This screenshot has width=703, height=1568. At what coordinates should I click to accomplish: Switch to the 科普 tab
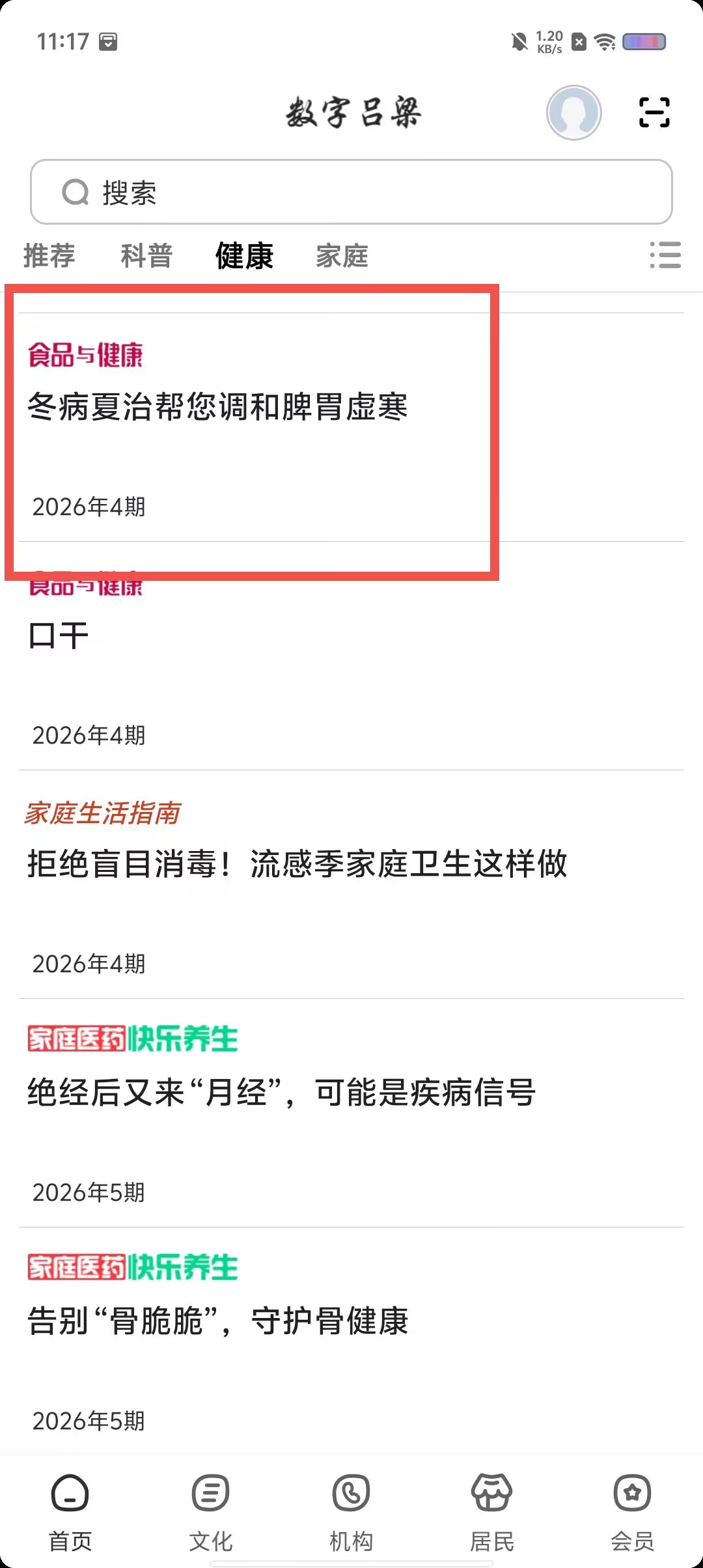pyautogui.click(x=147, y=255)
